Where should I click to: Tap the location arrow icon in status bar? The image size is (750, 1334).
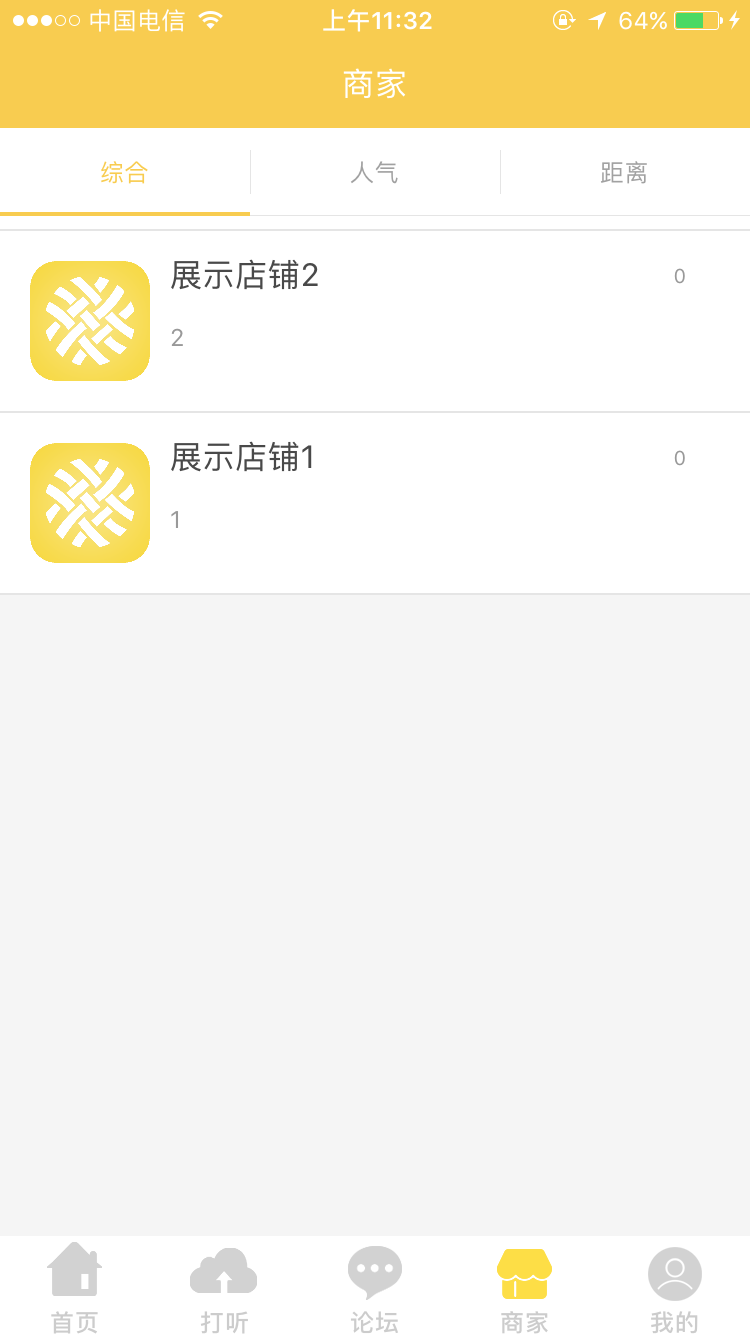coord(598,19)
